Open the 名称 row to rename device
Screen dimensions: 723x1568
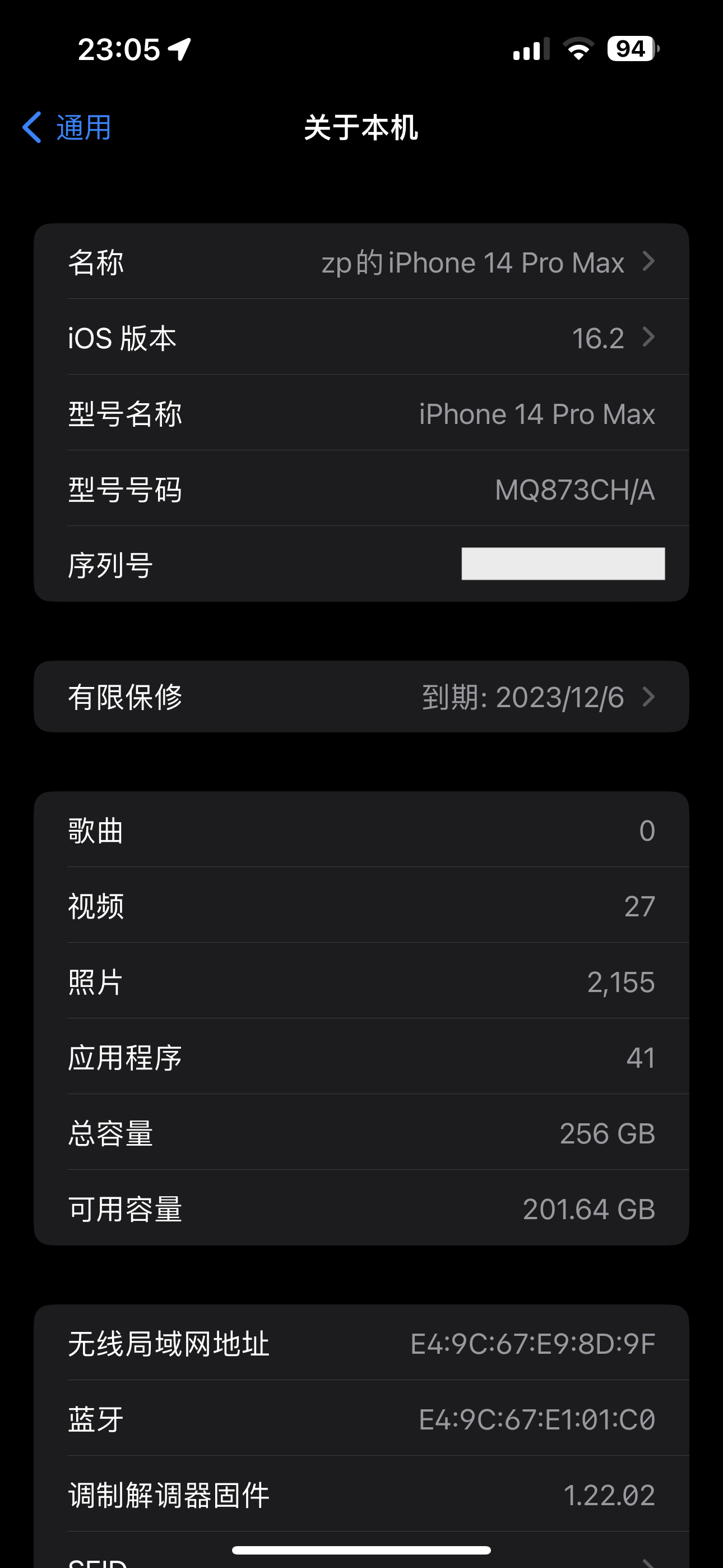point(361,262)
